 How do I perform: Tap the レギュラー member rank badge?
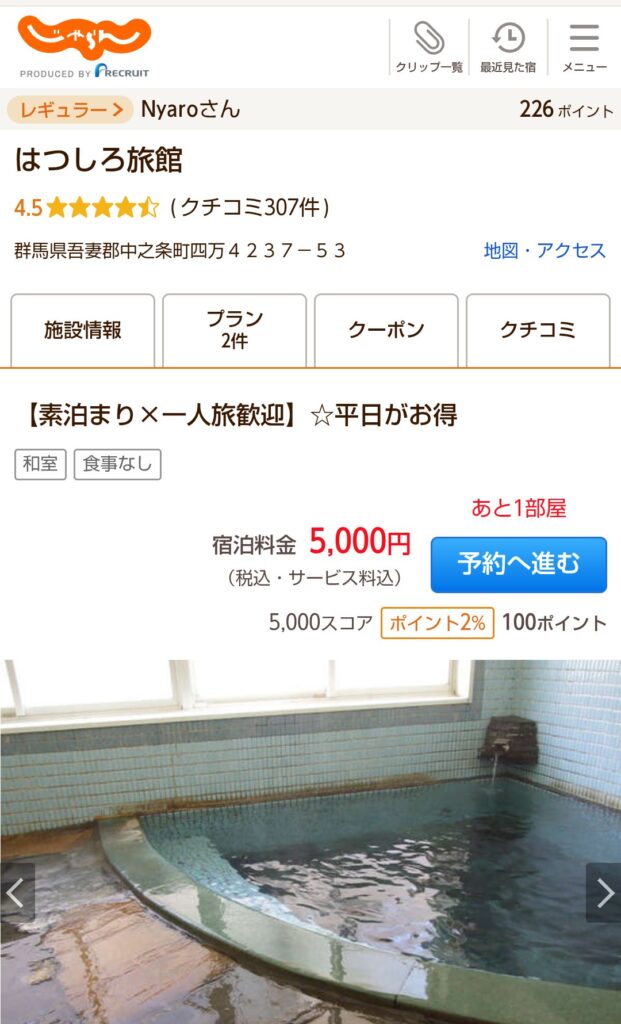coord(70,109)
